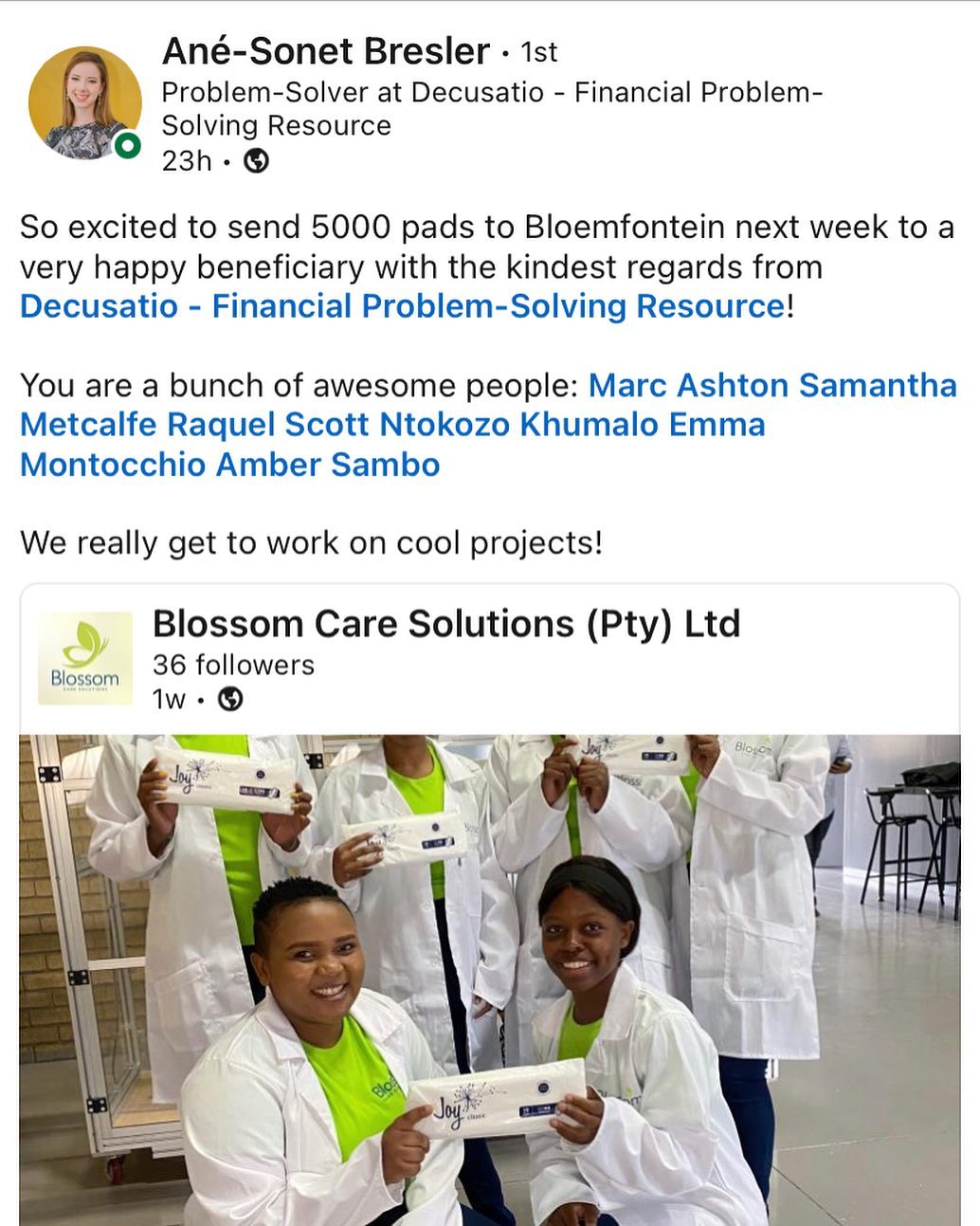Open the shared post photo

click(x=490, y=979)
